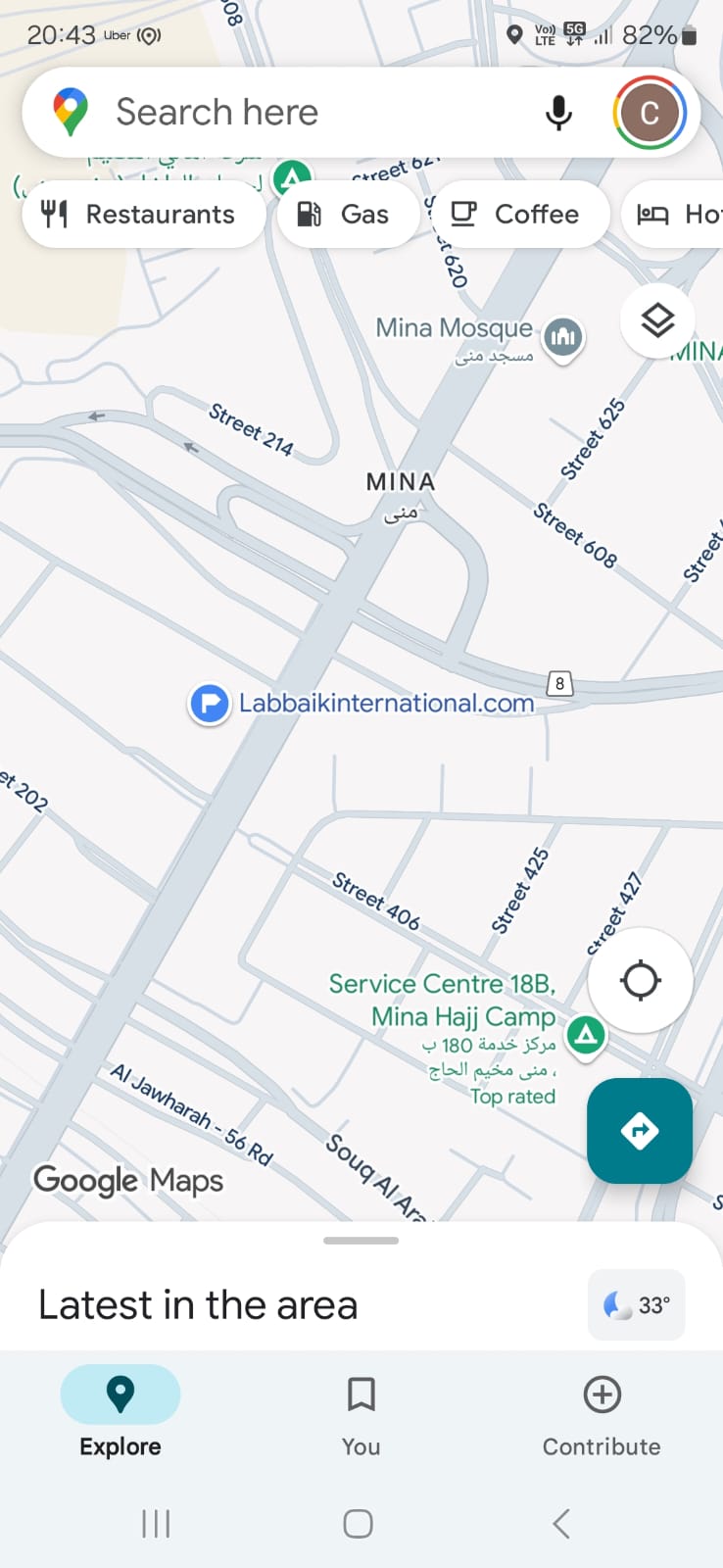Open the map layers button
The height and width of the screenshot is (1568, 723).
[x=657, y=319]
